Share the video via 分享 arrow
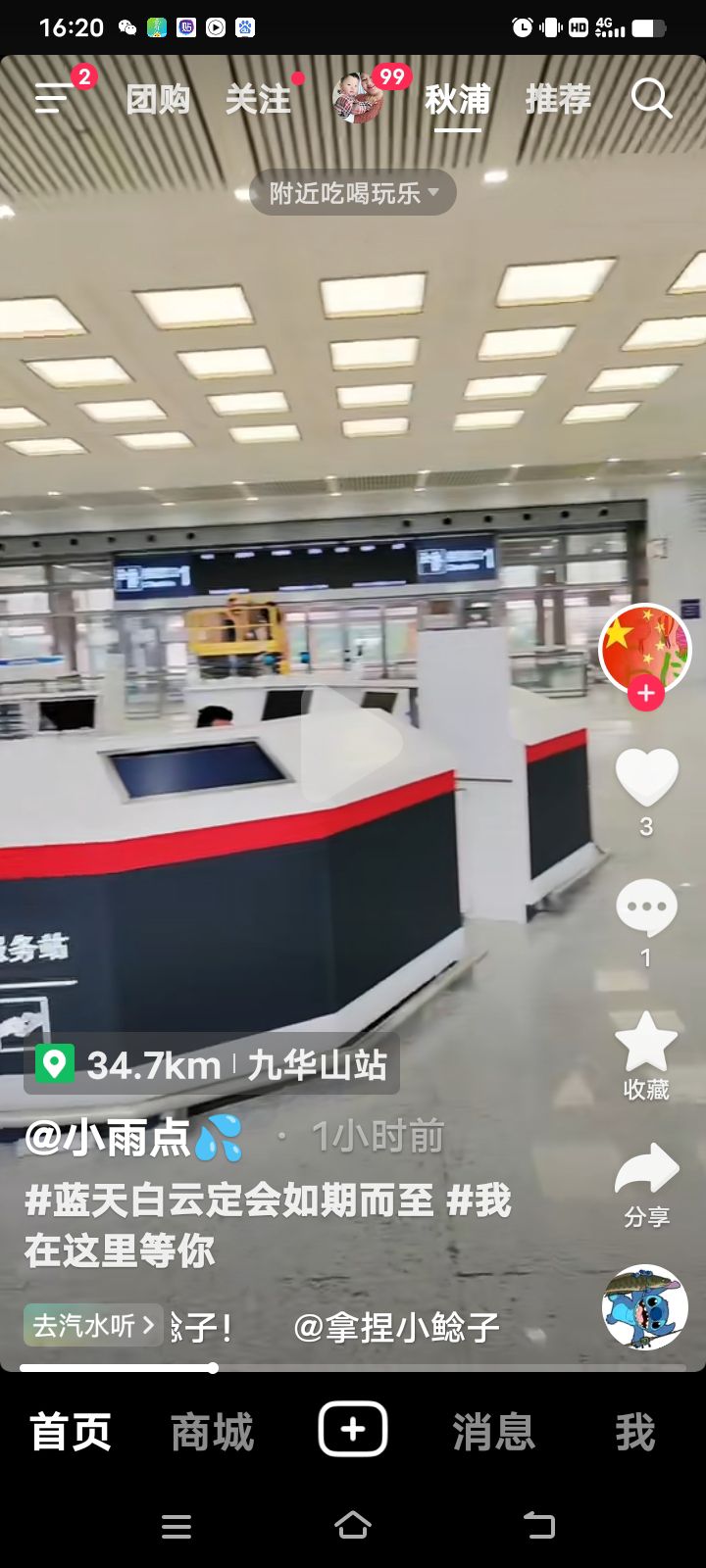 pyautogui.click(x=646, y=1171)
